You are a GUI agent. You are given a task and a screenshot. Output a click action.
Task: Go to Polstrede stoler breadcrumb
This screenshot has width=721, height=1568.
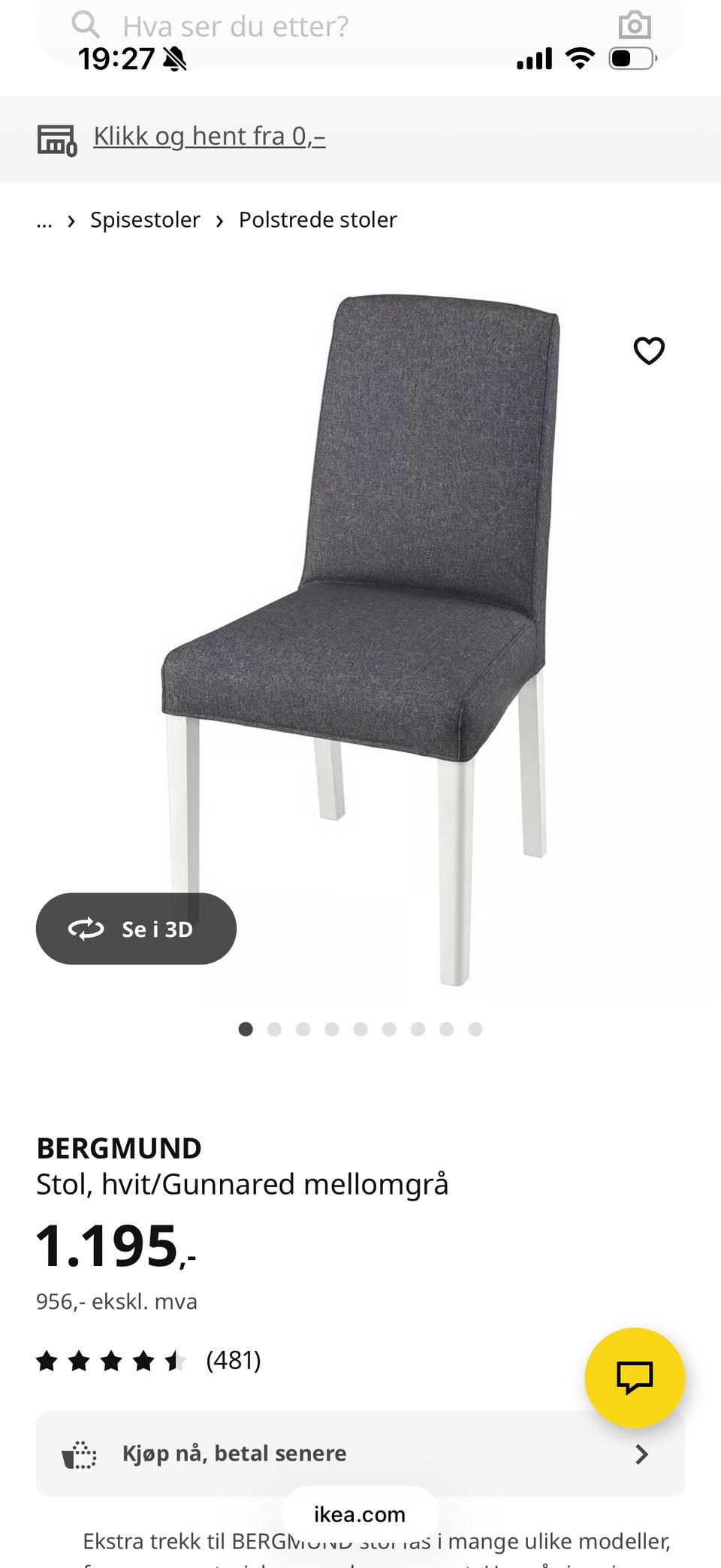point(318,220)
